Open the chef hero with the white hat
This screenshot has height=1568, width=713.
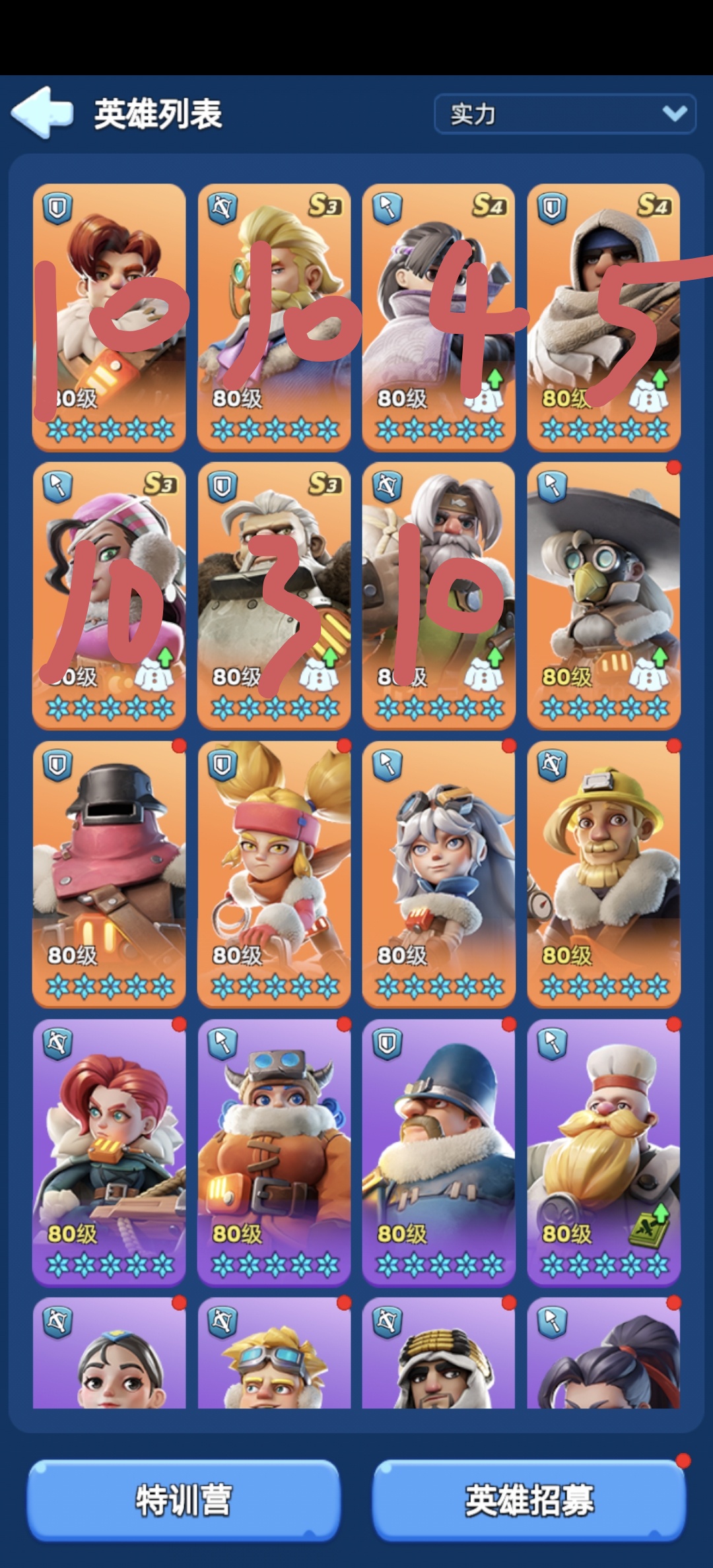(603, 1151)
